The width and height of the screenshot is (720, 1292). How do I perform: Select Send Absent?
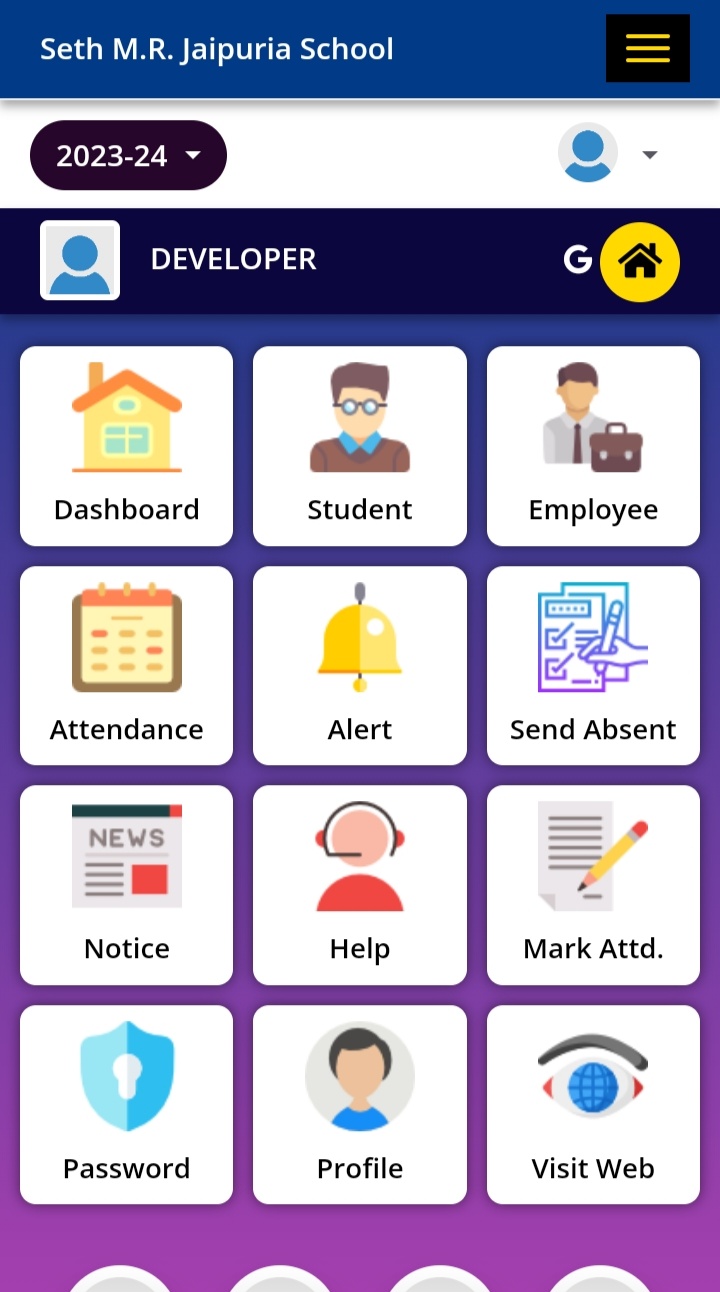click(593, 666)
